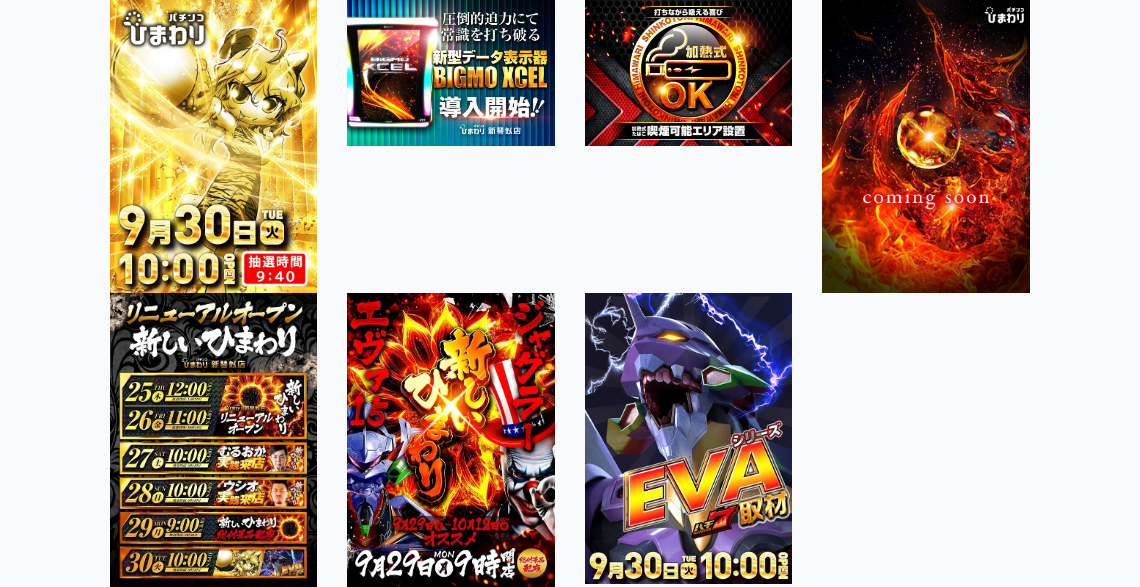1140x587 pixels.
Task: Enlarge the fiery coming soon poster
Action: coord(925,146)
